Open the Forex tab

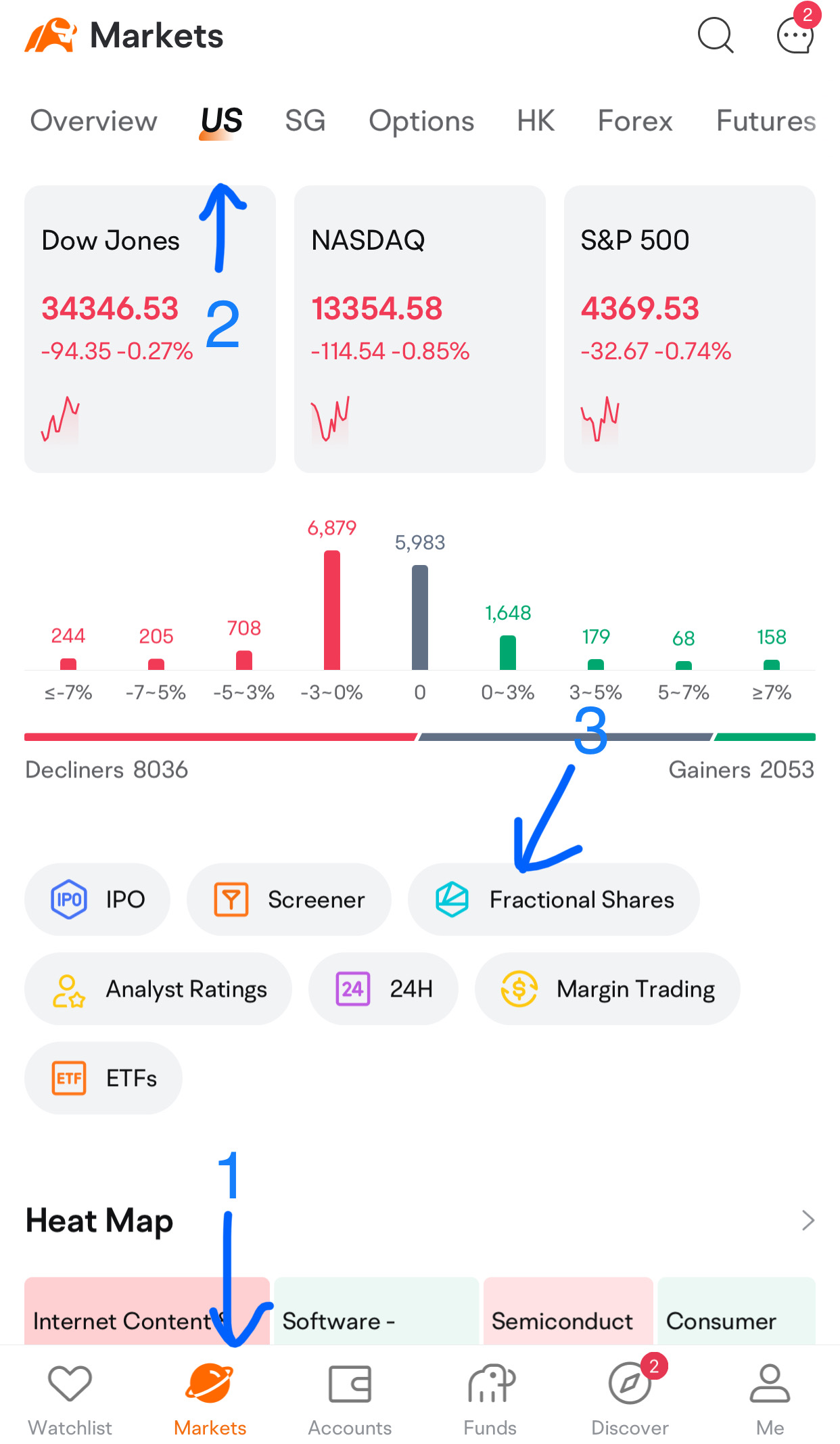(635, 121)
